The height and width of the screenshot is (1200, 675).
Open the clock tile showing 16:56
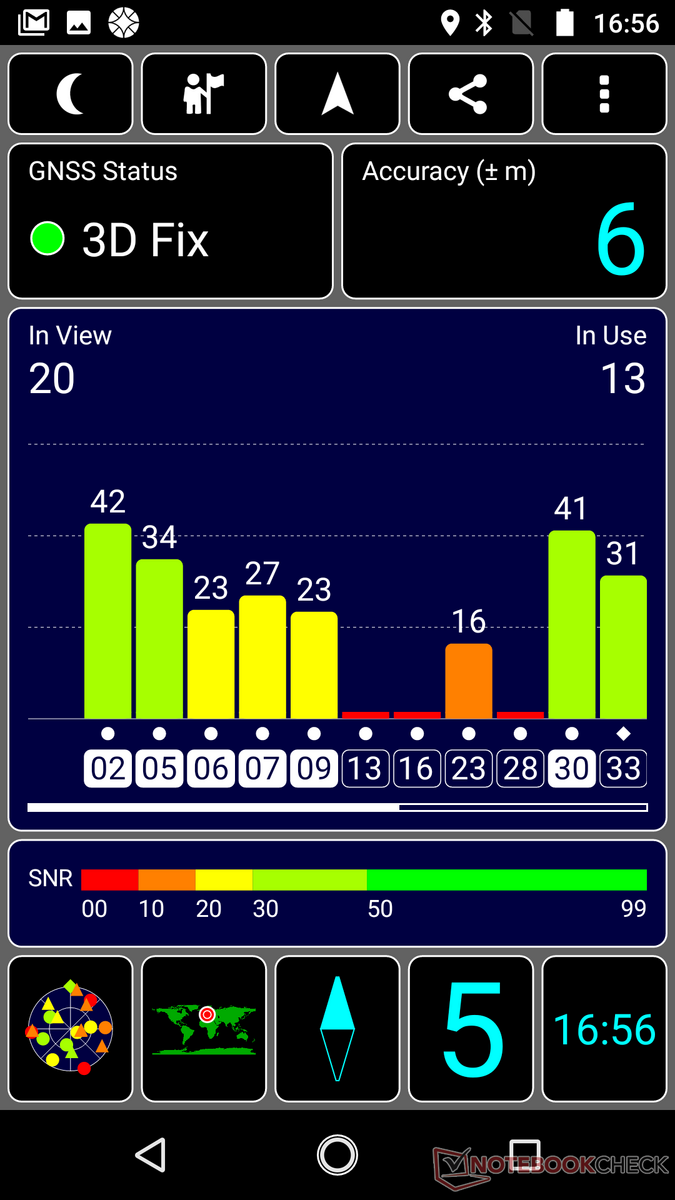coord(604,1029)
